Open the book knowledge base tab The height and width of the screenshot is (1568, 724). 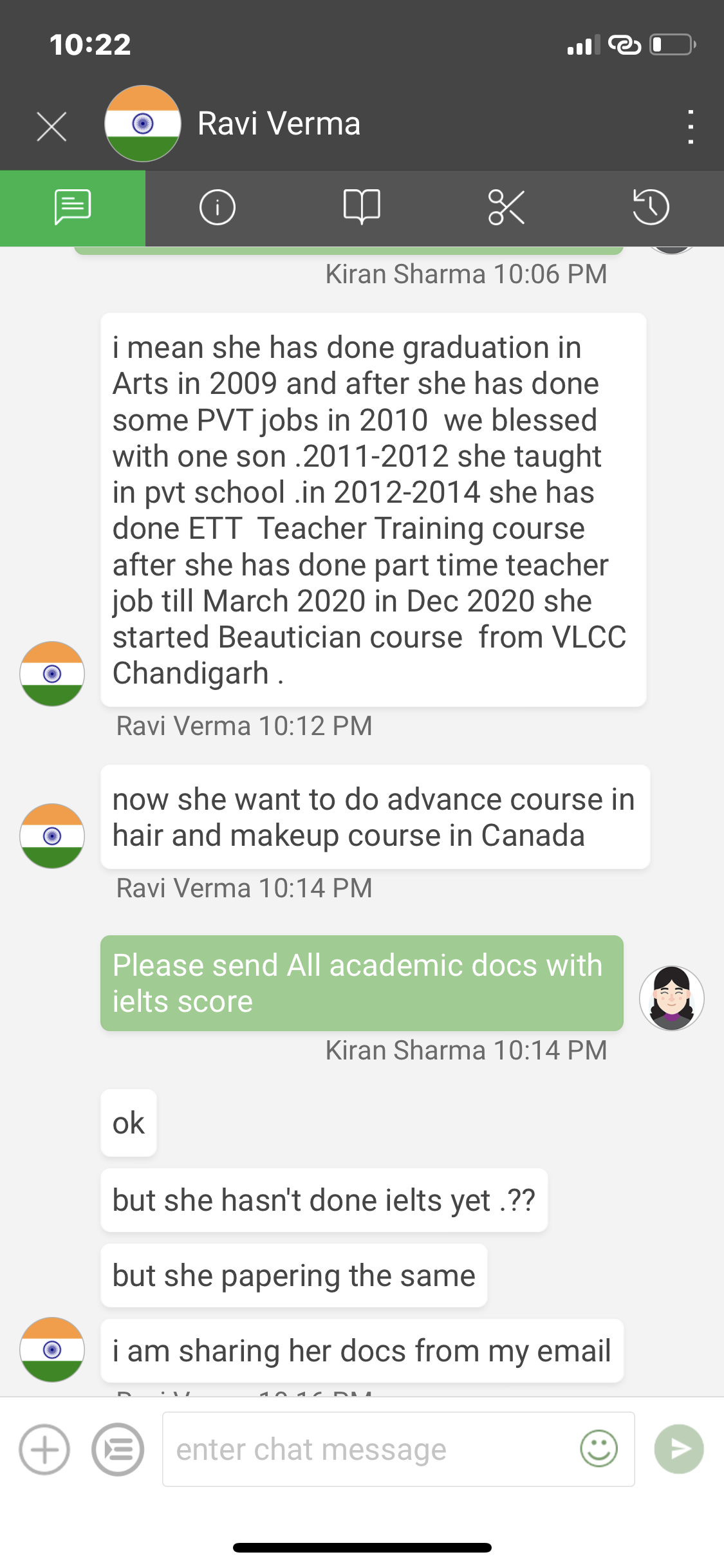point(362,207)
